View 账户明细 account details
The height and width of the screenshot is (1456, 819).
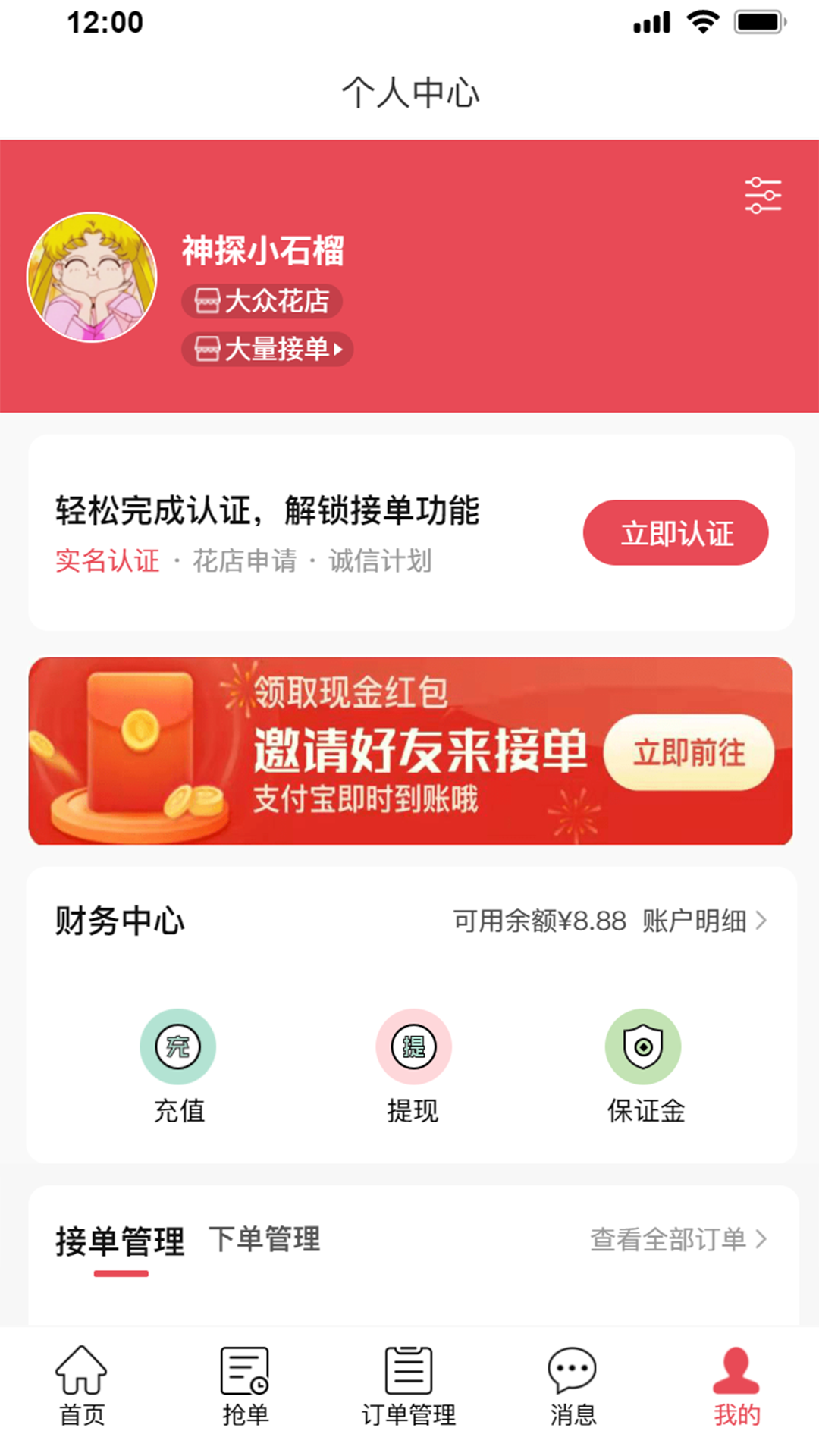click(704, 921)
